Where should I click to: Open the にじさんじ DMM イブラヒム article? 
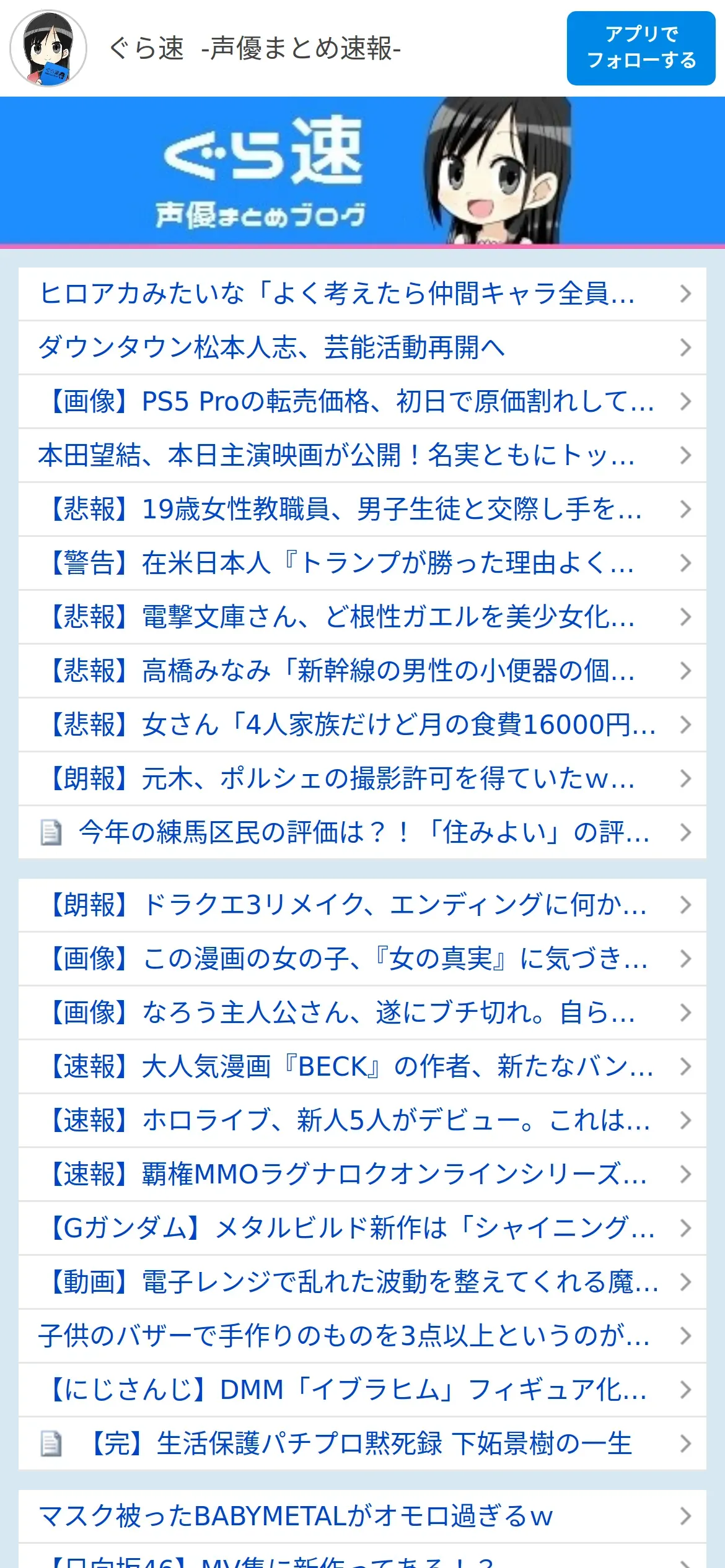362,1390
